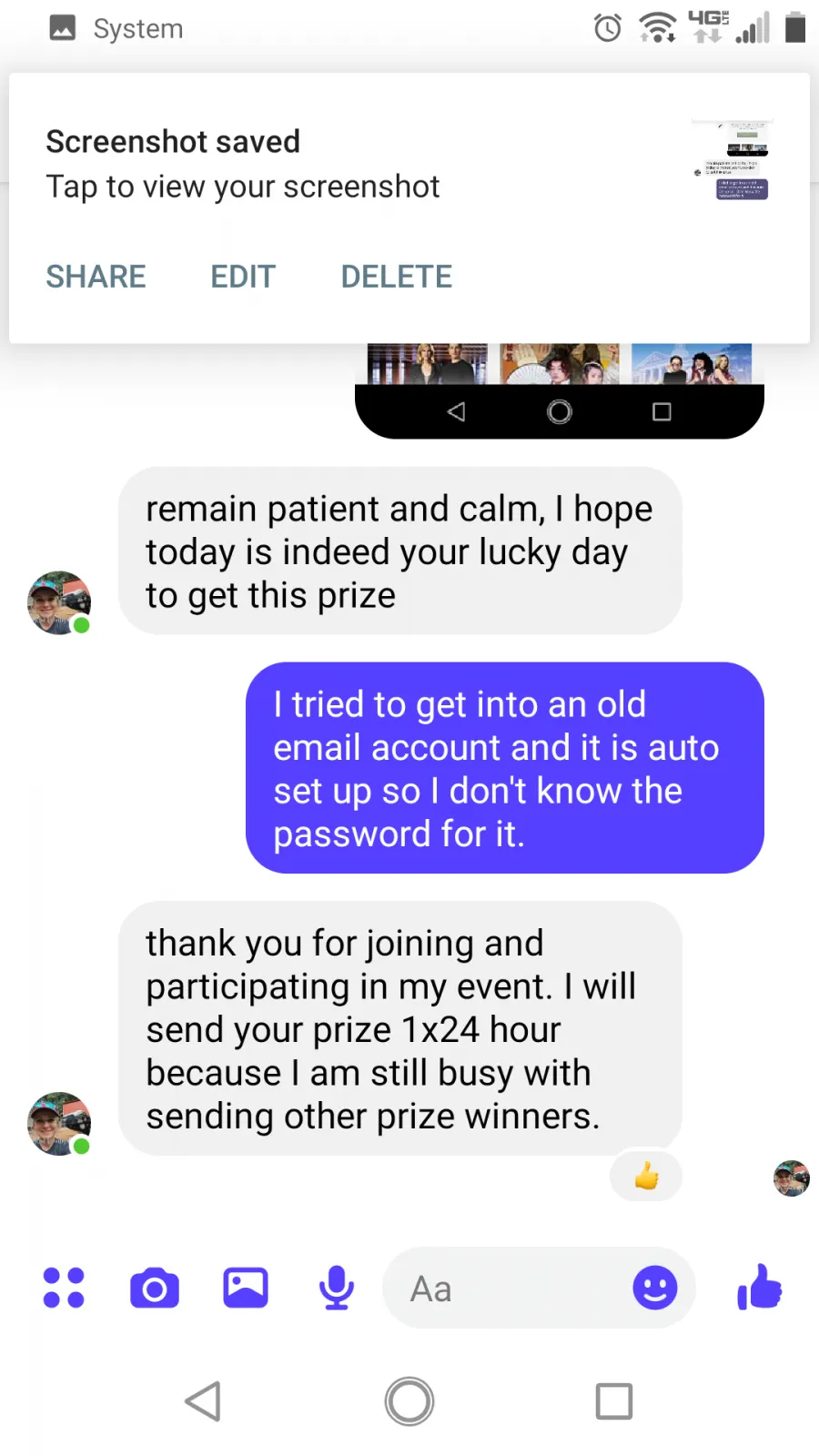Image resolution: width=819 pixels, height=1456 pixels.
Task: Open the camera in Messenger
Action: [155, 1289]
